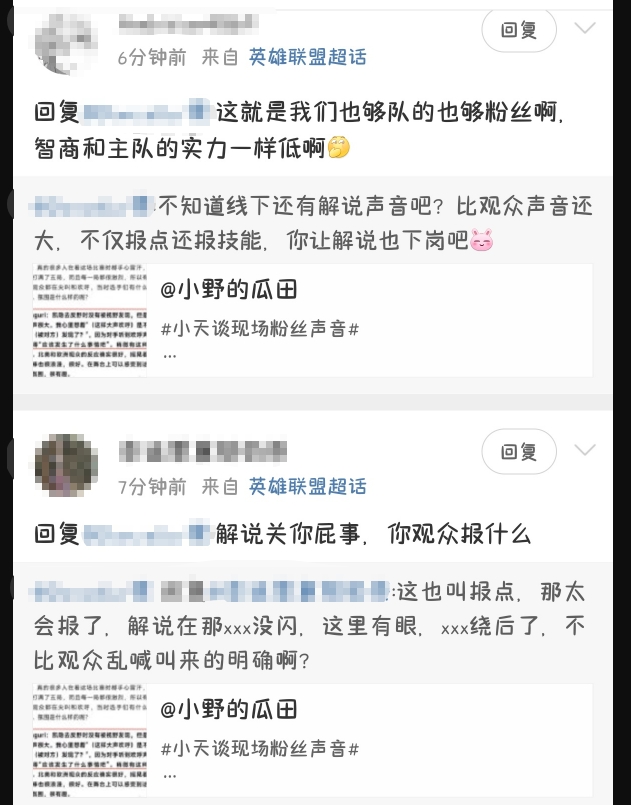
Task: Reply to the comment posted 6分钟前
Action: pos(518,30)
